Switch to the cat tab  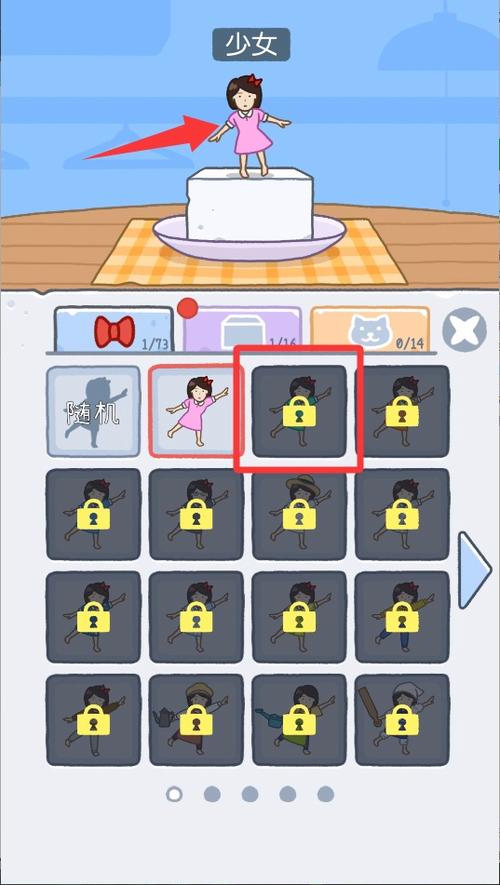tap(370, 330)
